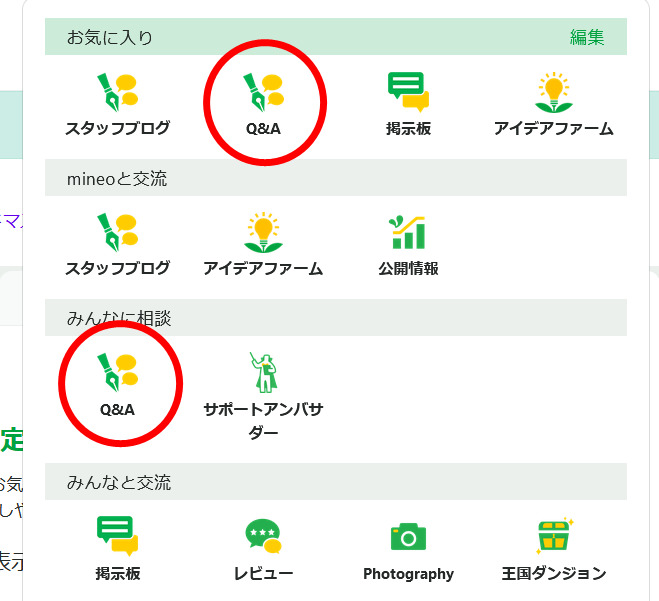The width and height of the screenshot is (659, 601).
Task: Open 王国ダンジョン
Action: pyautogui.click(x=553, y=549)
